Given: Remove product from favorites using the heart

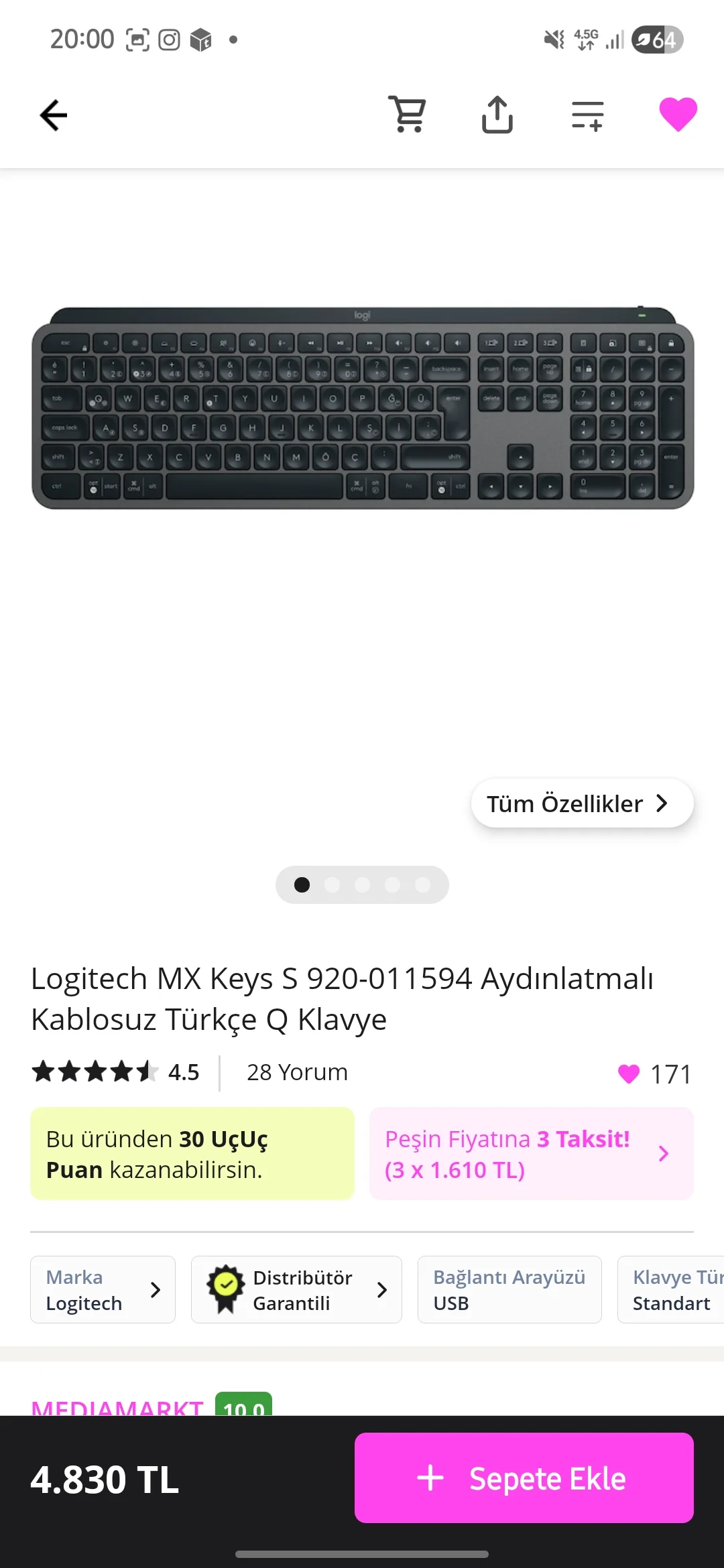Looking at the screenshot, I should pyautogui.click(x=678, y=114).
